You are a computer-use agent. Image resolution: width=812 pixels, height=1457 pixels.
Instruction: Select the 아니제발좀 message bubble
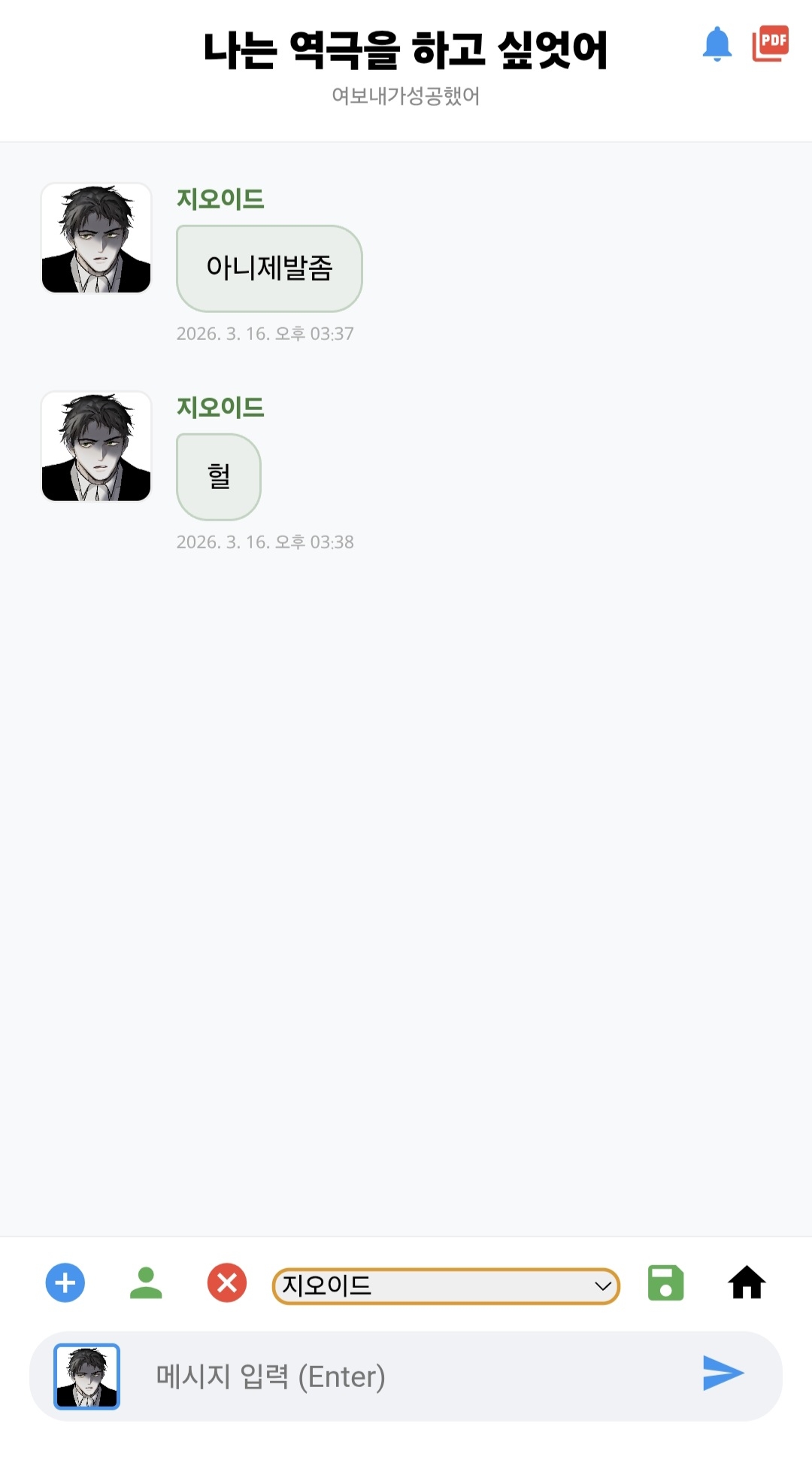269,269
